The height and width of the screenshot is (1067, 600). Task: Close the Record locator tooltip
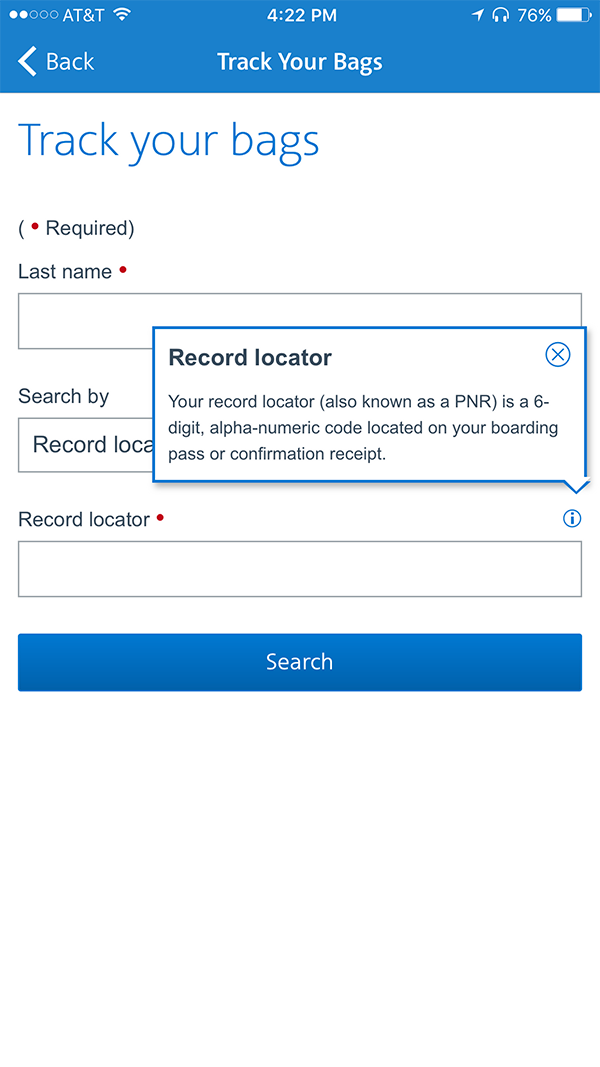557,354
